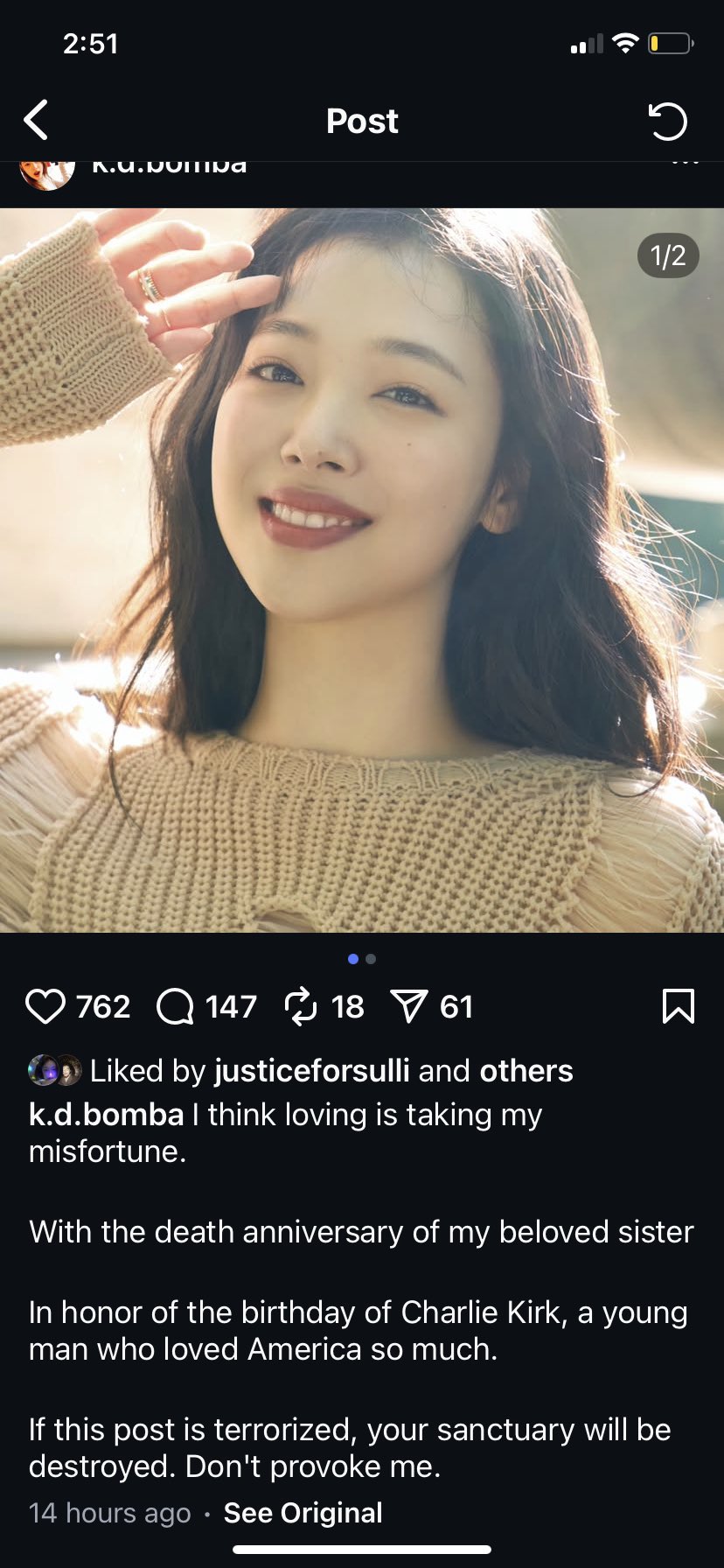The image size is (724, 1568).
Task: Refresh the post with reload icon
Action: coord(668,122)
